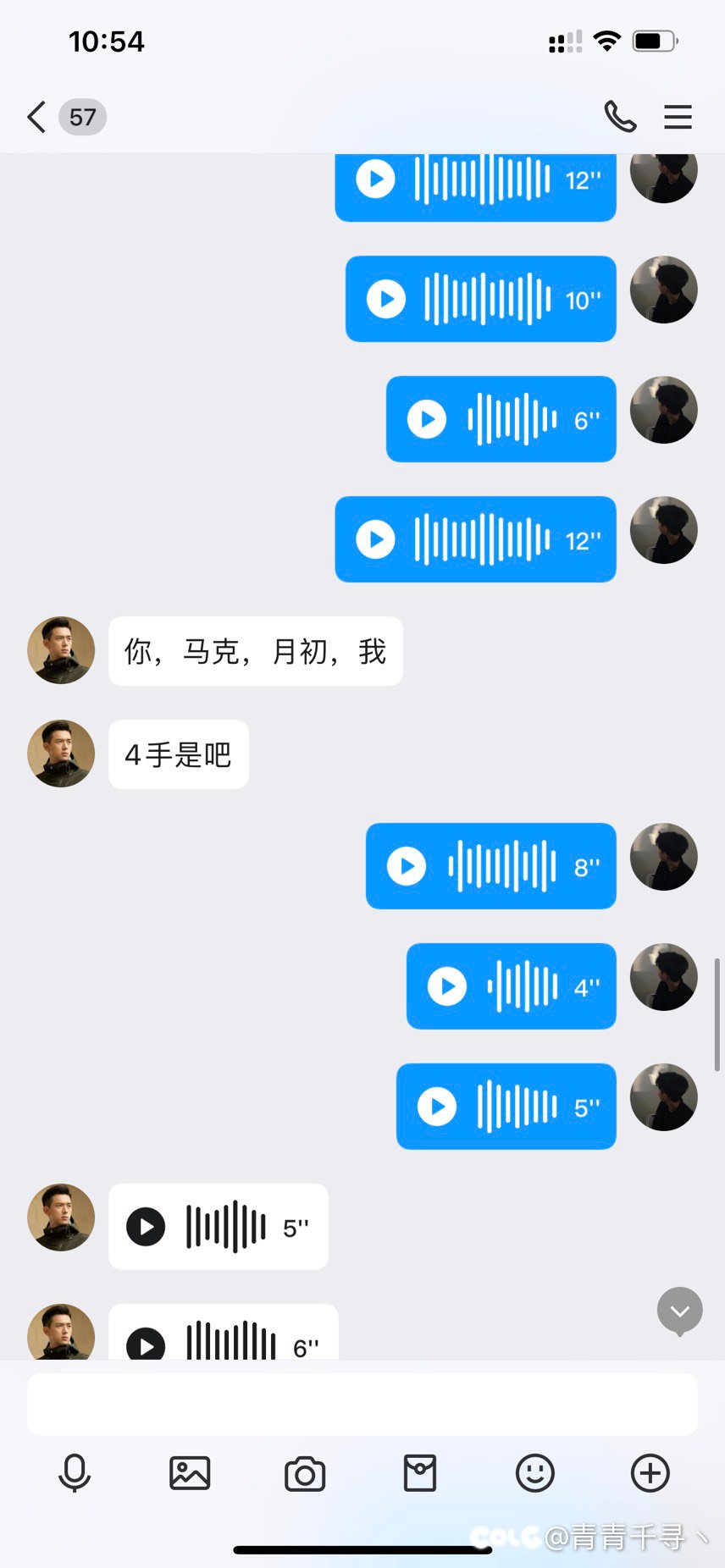
Task: Jump to latest messages with down-arrow button
Action: pyautogui.click(x=680, y=1311)
